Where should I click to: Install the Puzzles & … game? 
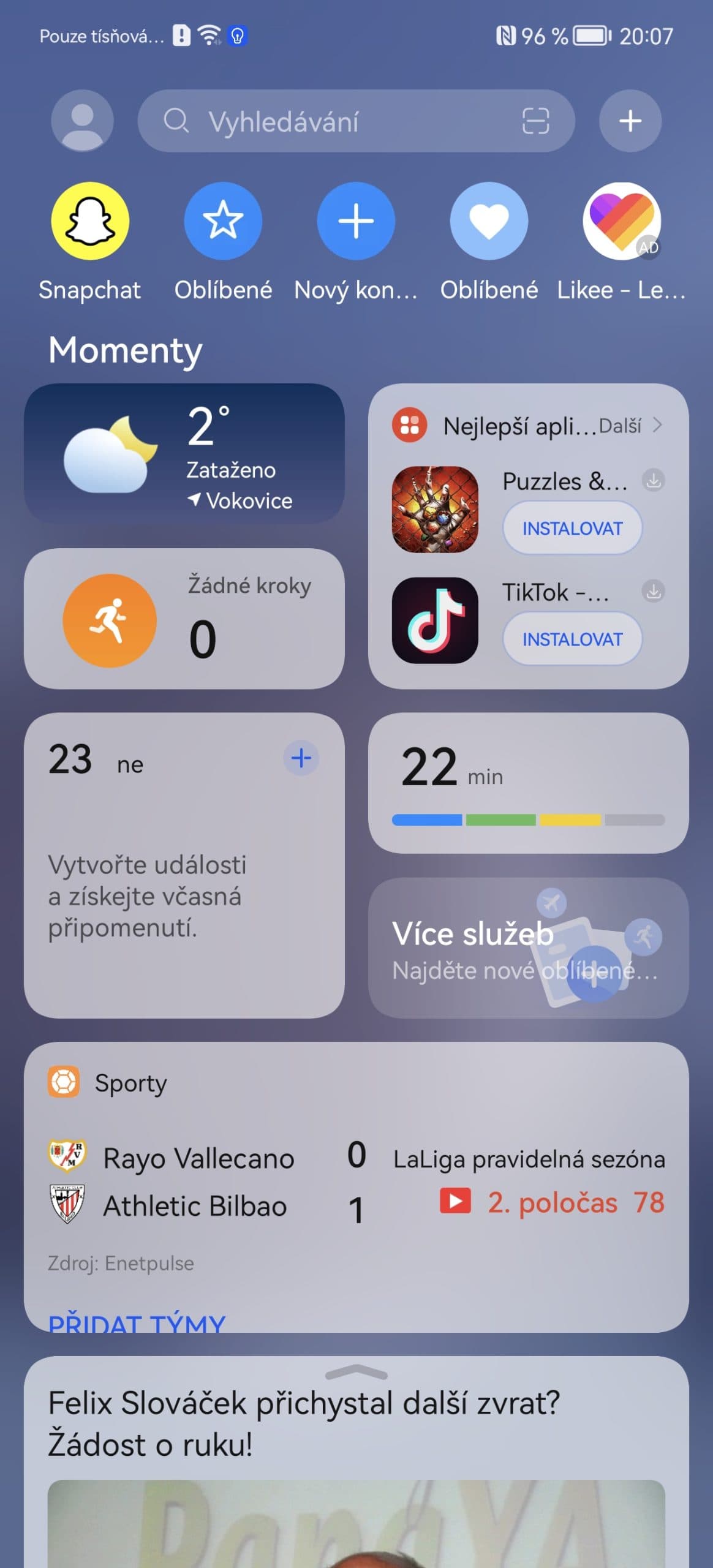(x=572, y=528)
